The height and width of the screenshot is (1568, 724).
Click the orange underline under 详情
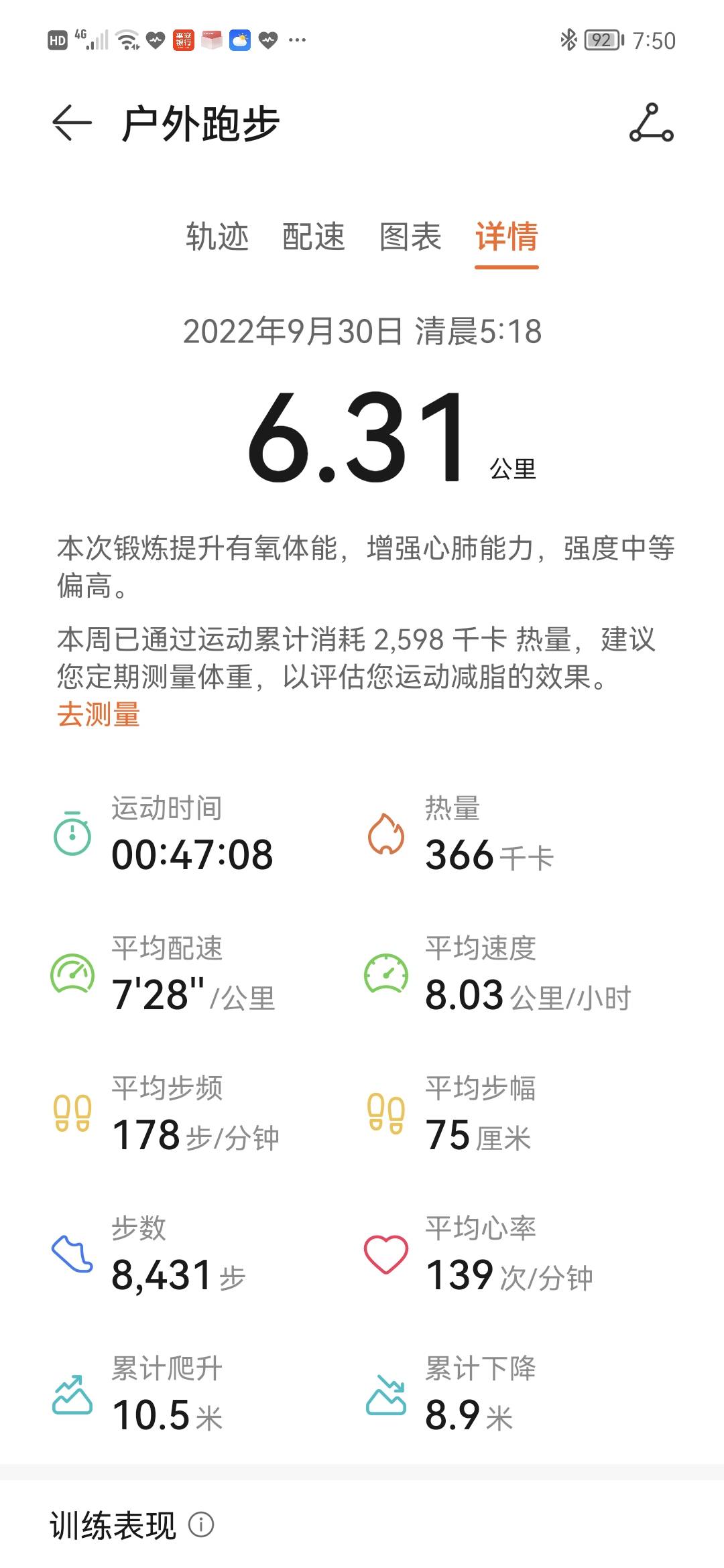click(x=507, y=266)
